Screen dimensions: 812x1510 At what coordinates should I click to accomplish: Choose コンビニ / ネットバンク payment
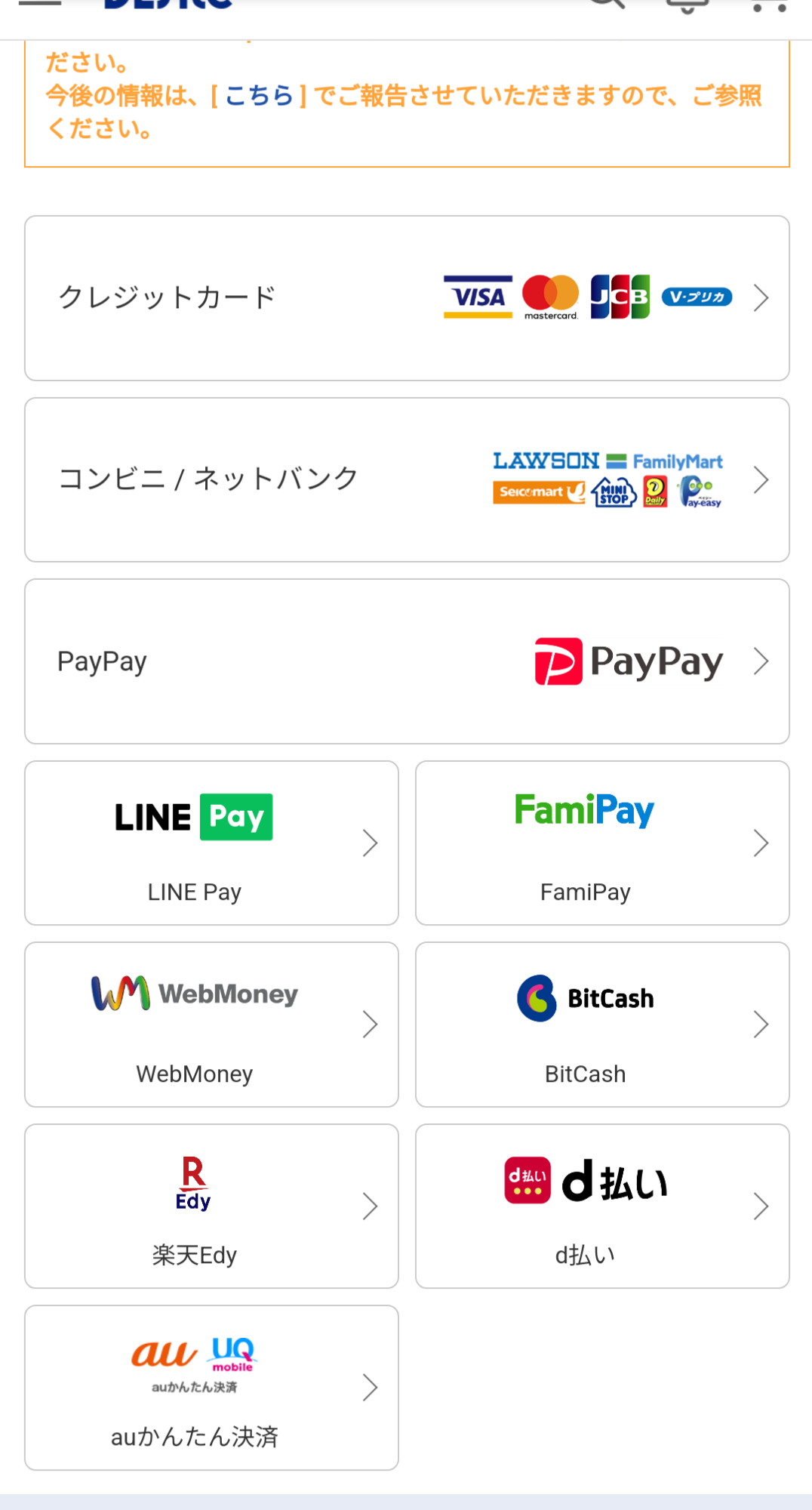[407, 480]
